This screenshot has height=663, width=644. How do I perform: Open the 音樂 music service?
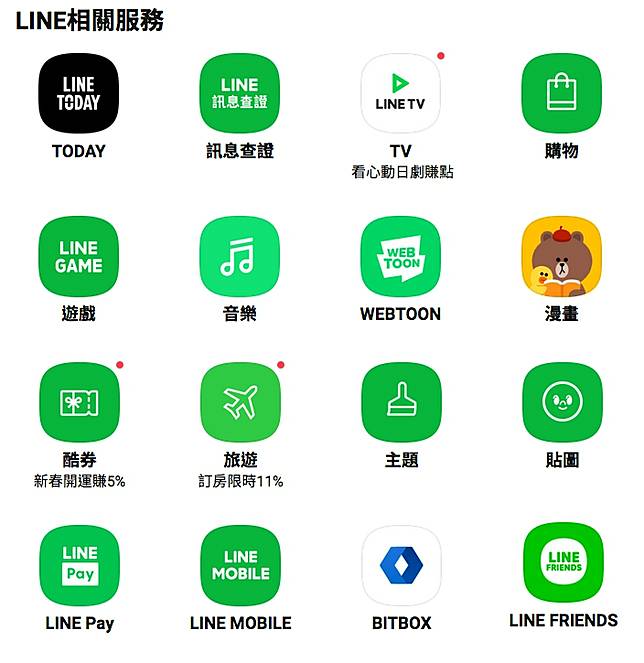(240, 256)
